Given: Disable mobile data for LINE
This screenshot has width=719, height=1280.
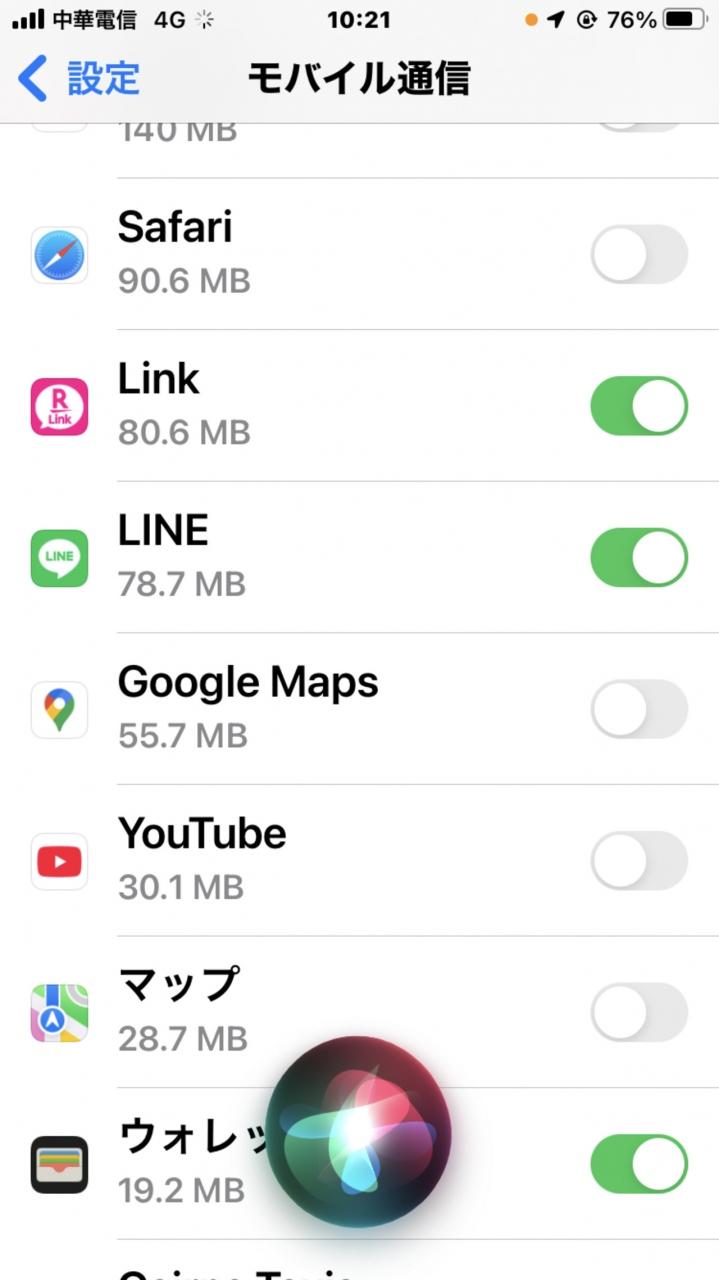Looking at the screenshot, I should 639,558.
